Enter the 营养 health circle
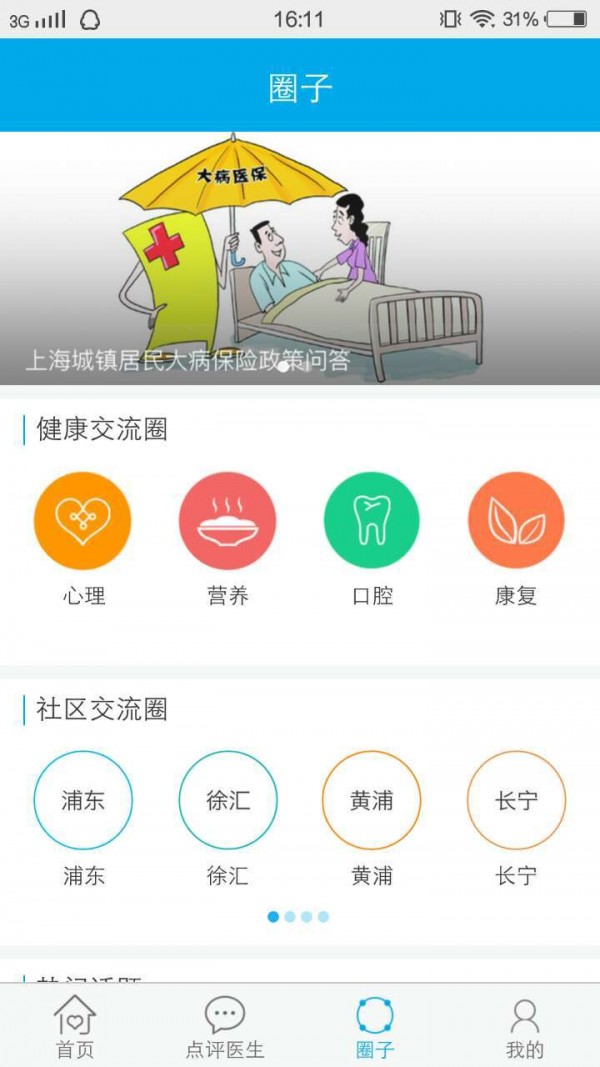The image size is (600, 1067). (x=227, y=521)
